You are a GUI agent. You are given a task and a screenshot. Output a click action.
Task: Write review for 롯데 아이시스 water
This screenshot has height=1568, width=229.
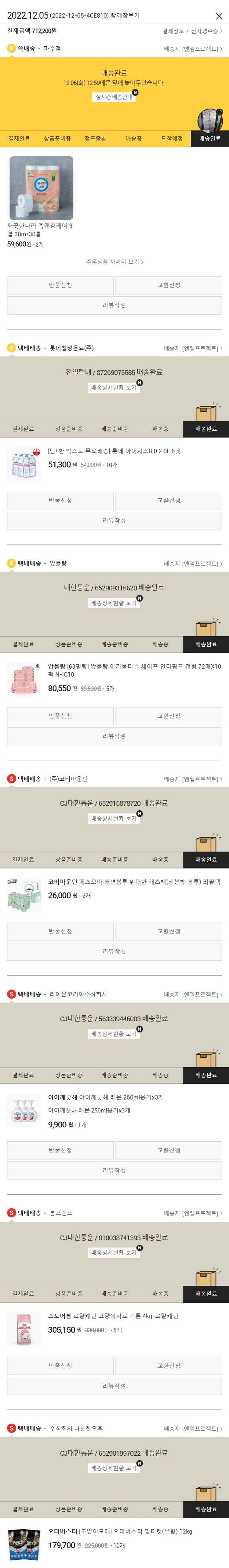pos(114,521)
